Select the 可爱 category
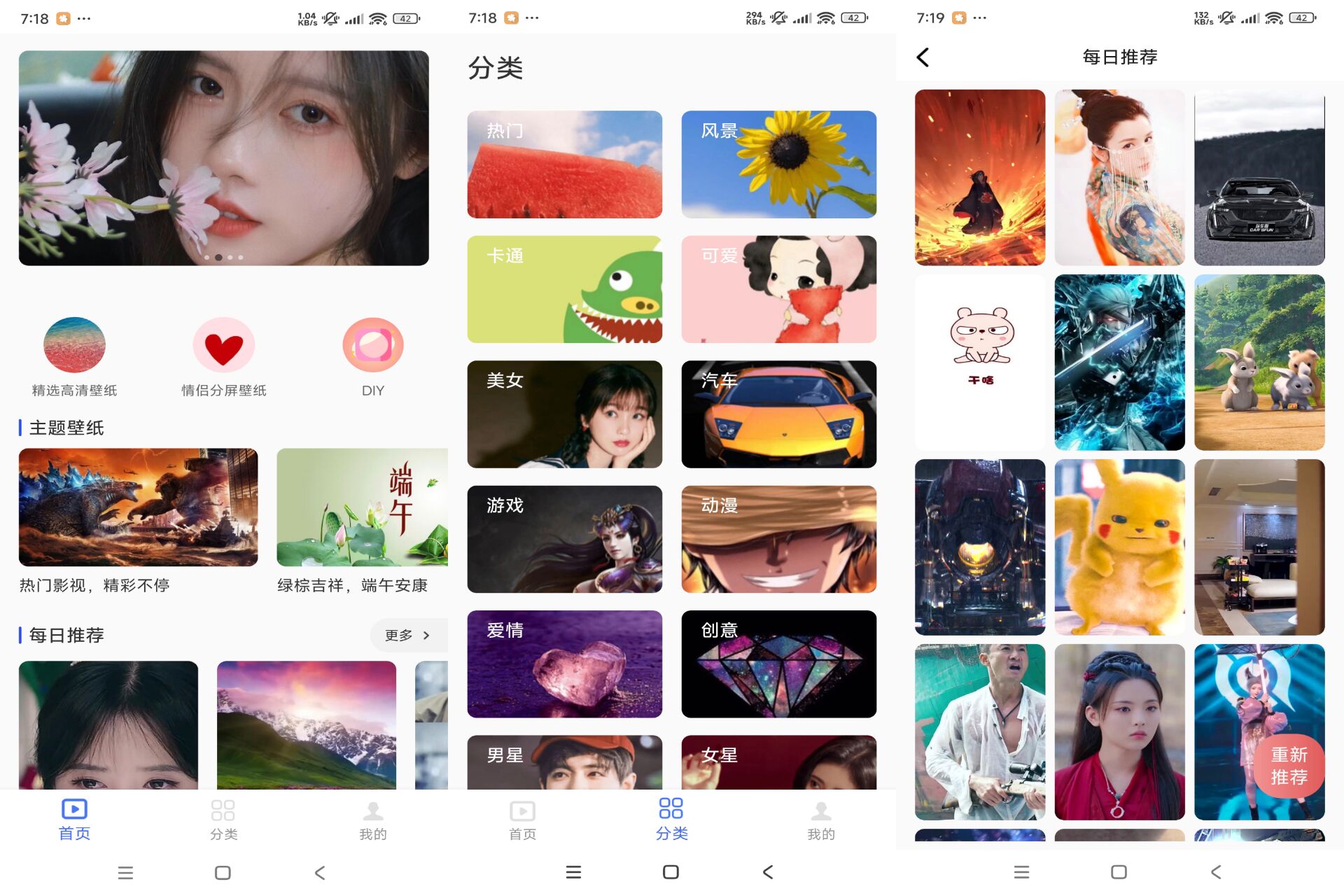Viewport: 1344px width, 896px height. point(778,289)
